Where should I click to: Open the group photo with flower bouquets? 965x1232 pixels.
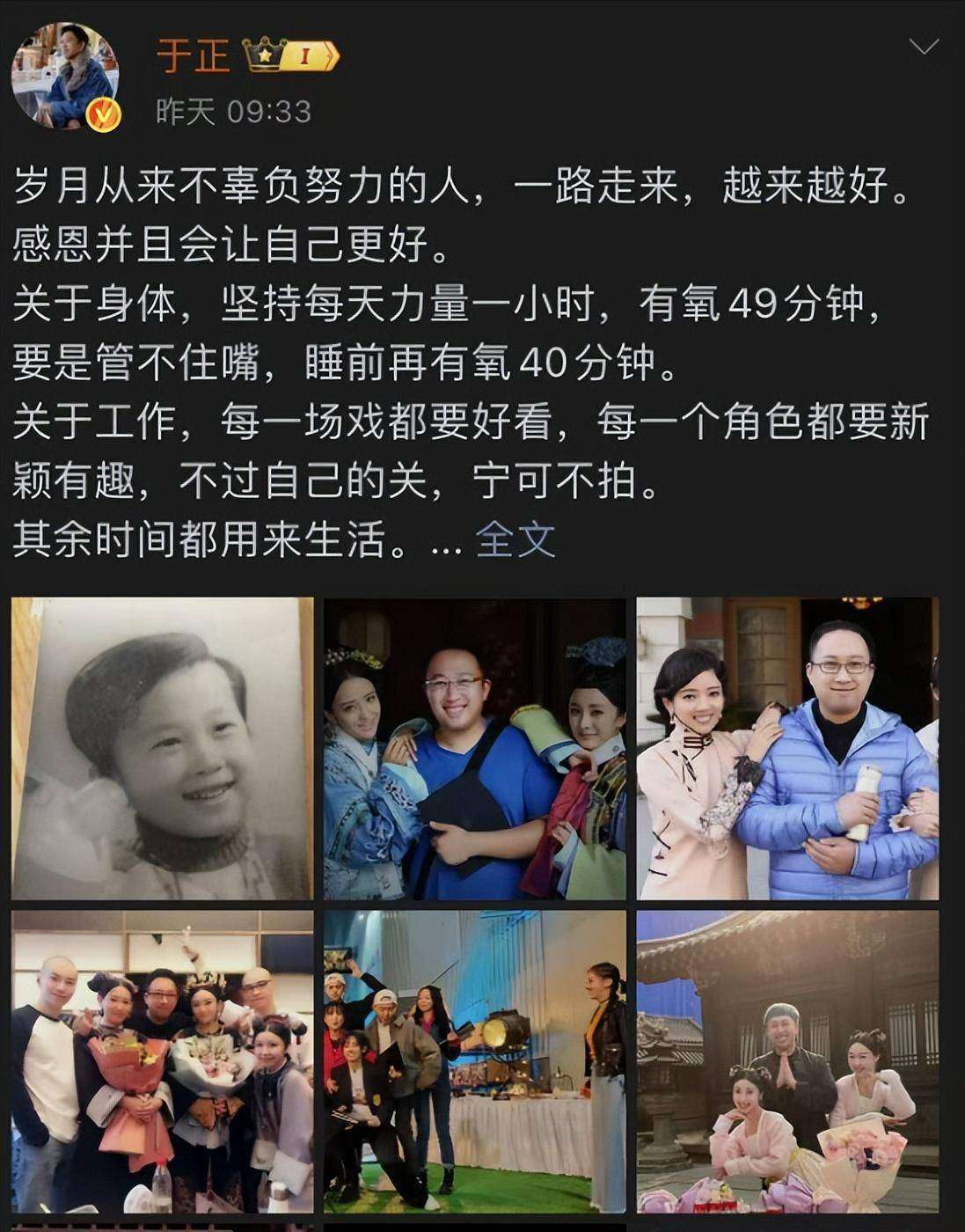pos(163,1060)
